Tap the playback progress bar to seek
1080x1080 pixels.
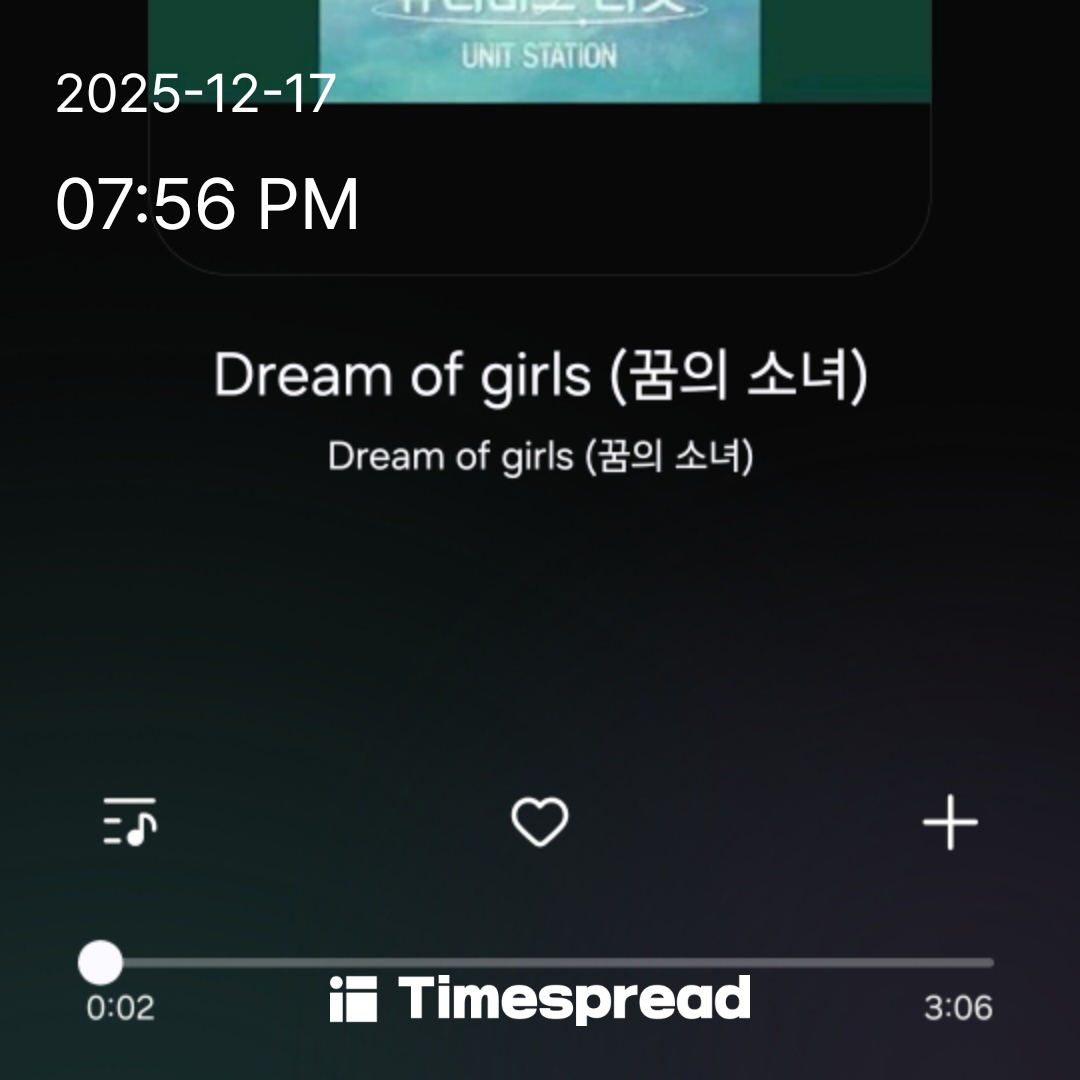coord(545,963)
